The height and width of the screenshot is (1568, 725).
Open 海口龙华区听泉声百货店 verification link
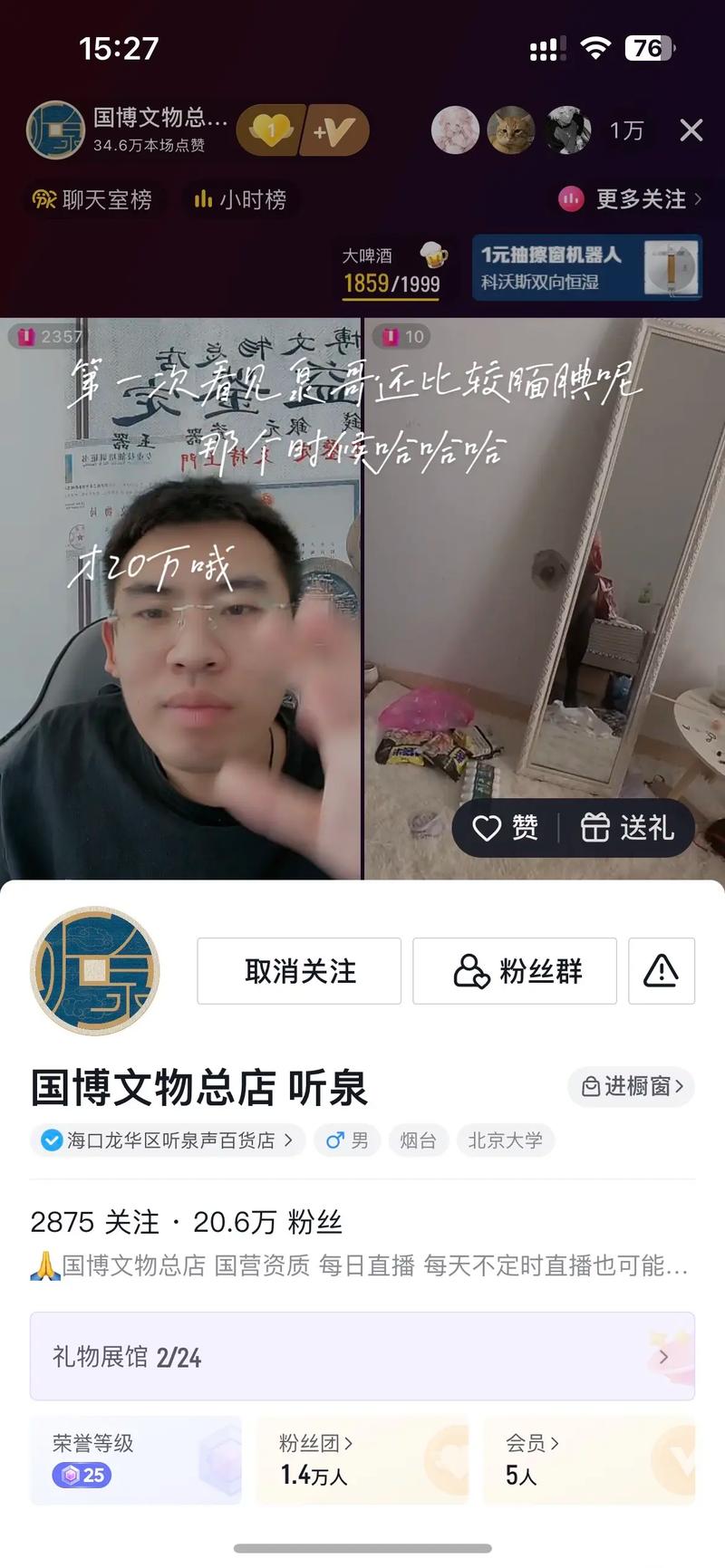pyautogui.click(x=167, y=1140)
